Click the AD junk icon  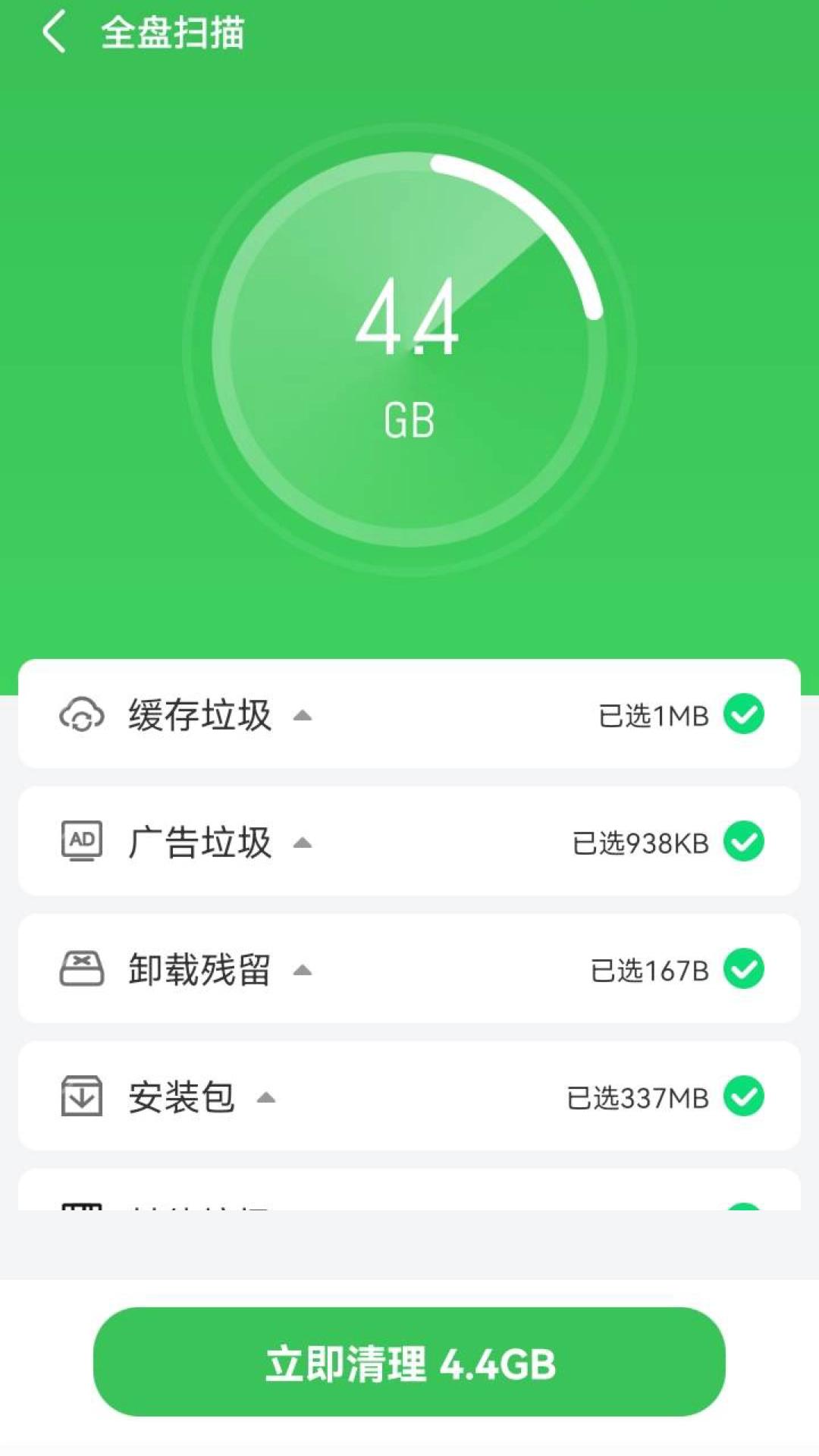click(82, 841)
